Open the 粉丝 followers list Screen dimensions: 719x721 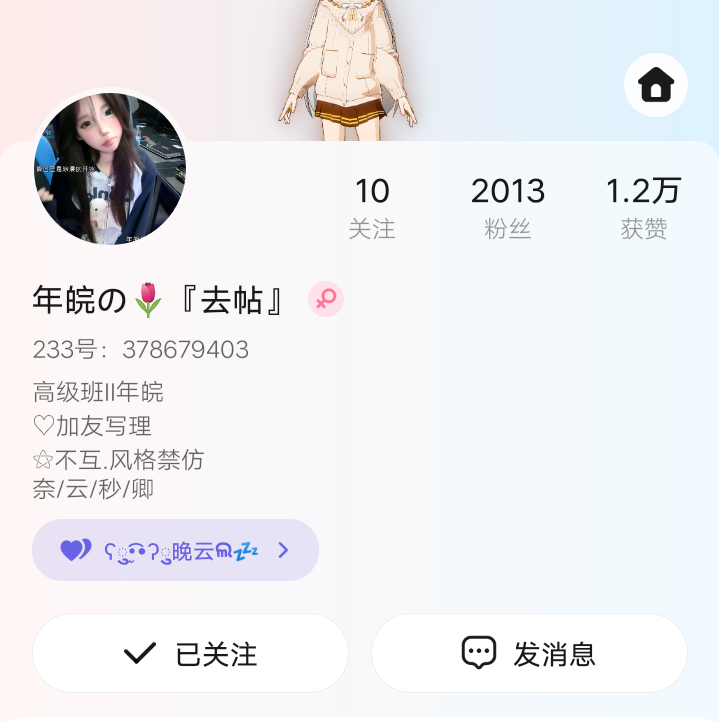[x=508, y=208]
